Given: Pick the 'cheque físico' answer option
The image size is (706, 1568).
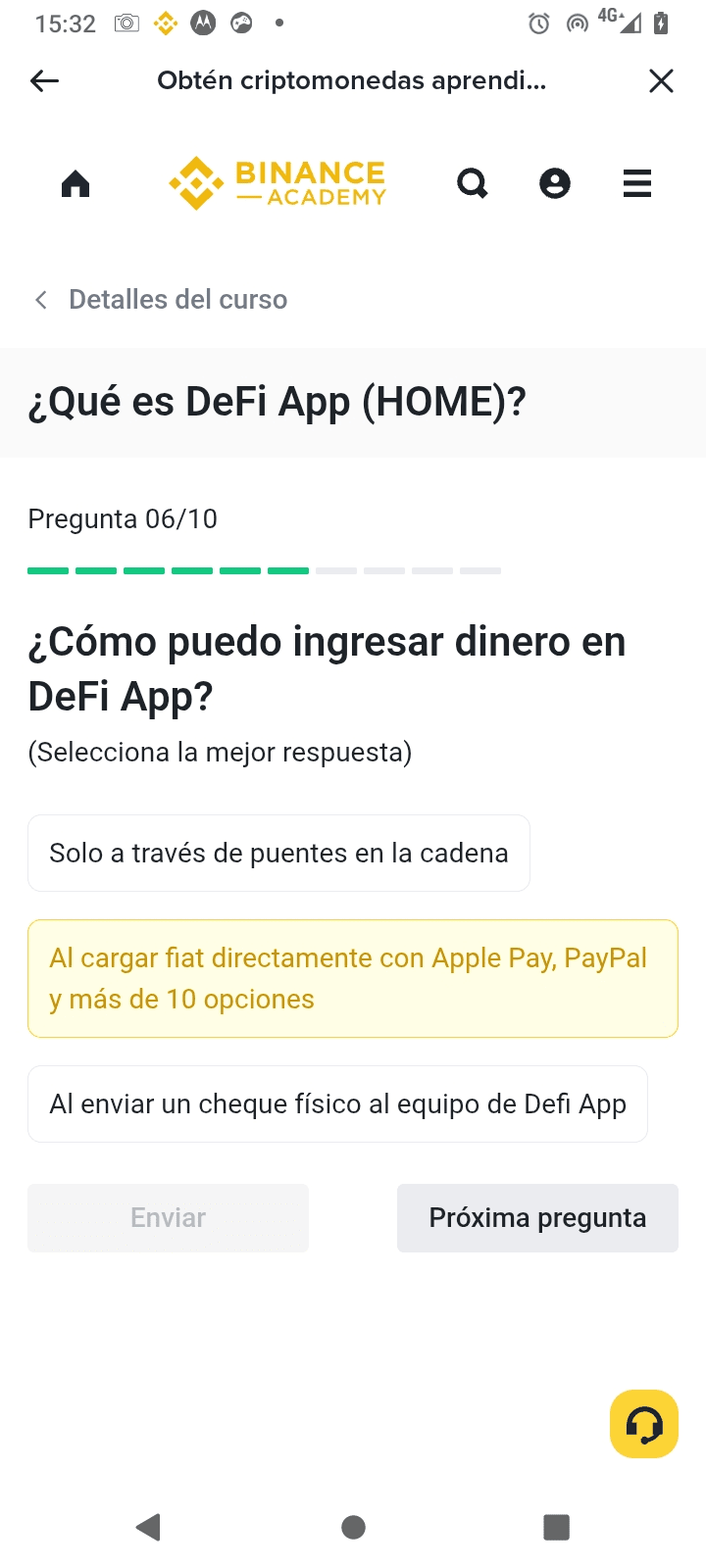Looking at the screenshot, I should [x=337, y=1104].
